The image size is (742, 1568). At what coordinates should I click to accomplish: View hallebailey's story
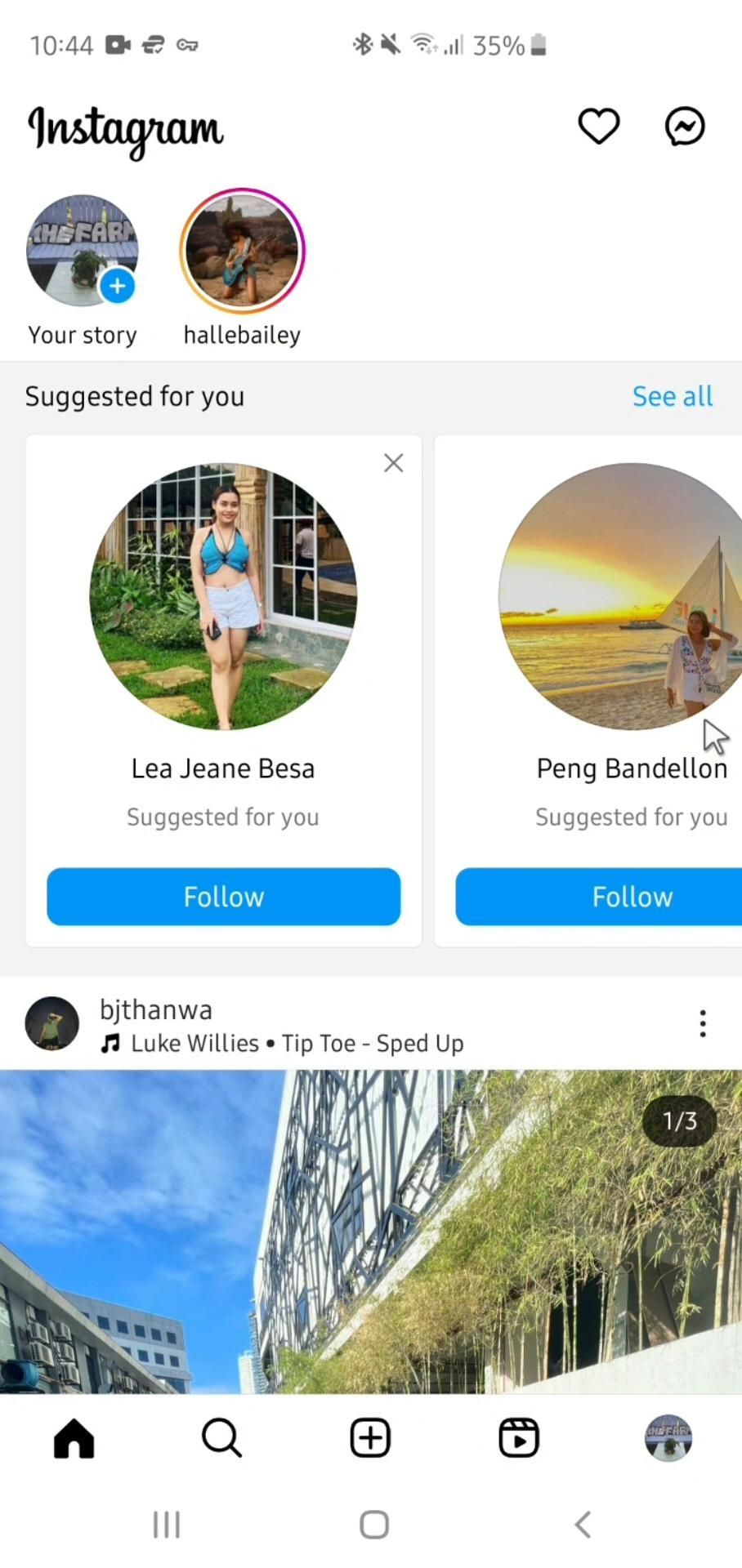coord(242,252)
